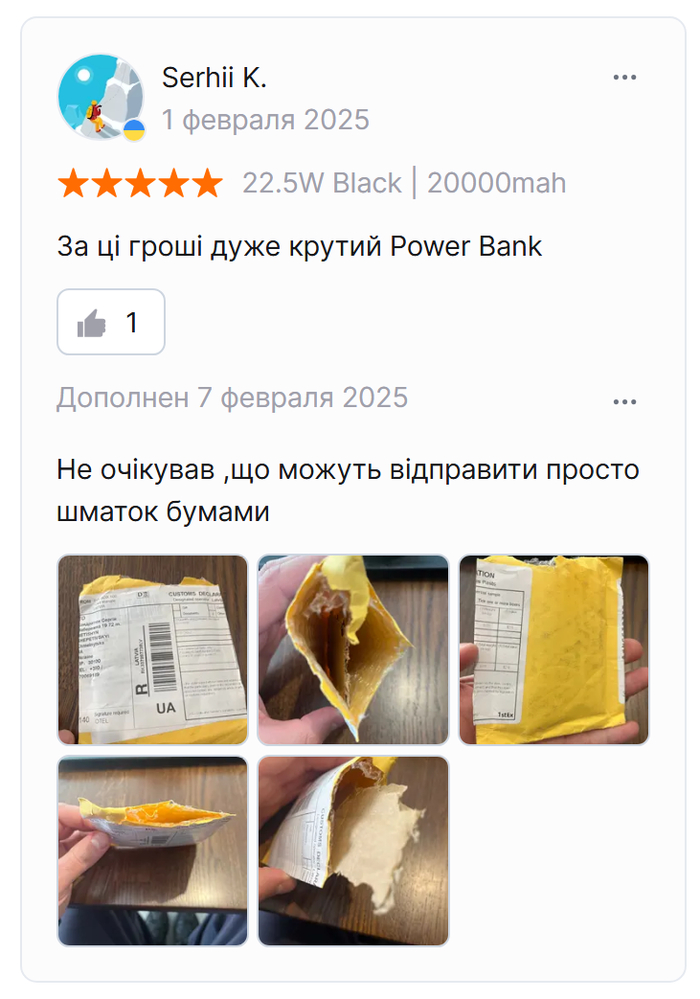This screenshot has height=999, width=700.
Task: View photo of flat envelope side view
Action: tap(152, 851)
